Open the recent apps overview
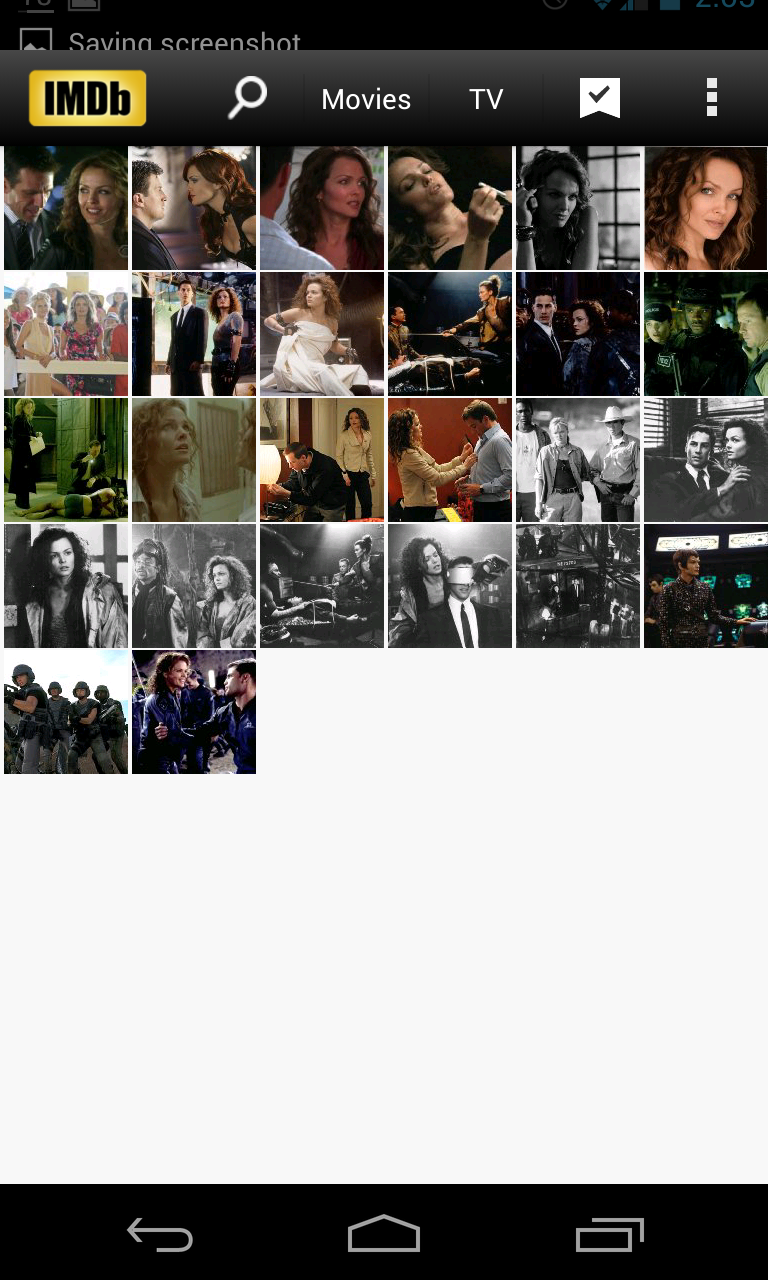 point(610,1235)
